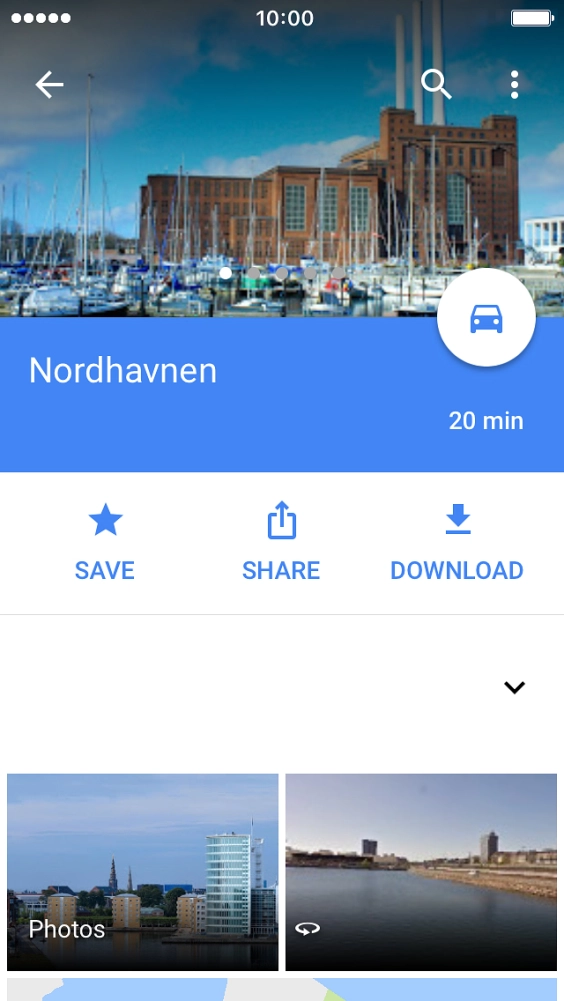The width and height of the screenshot is (564, 1001).
Task: Start driving directions with the car button
Action: pyautogui.click(x=486, y=317)
